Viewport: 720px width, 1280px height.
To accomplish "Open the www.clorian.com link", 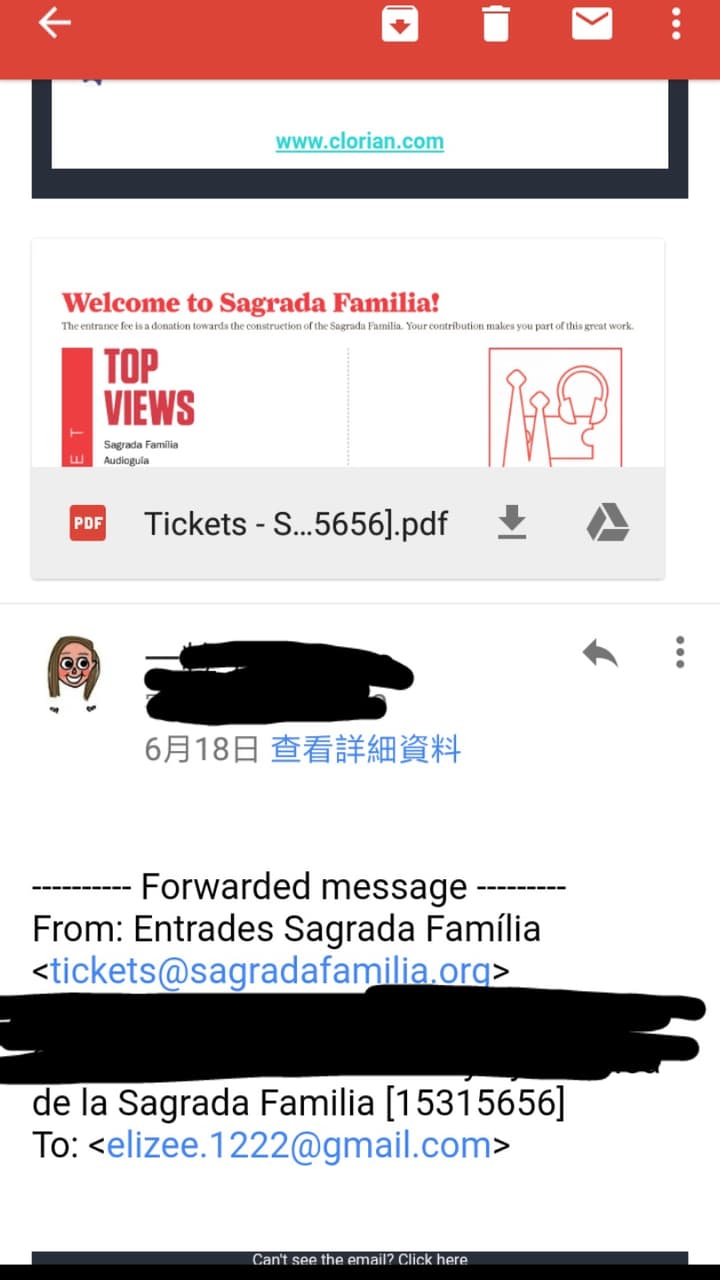I will 360,141.
